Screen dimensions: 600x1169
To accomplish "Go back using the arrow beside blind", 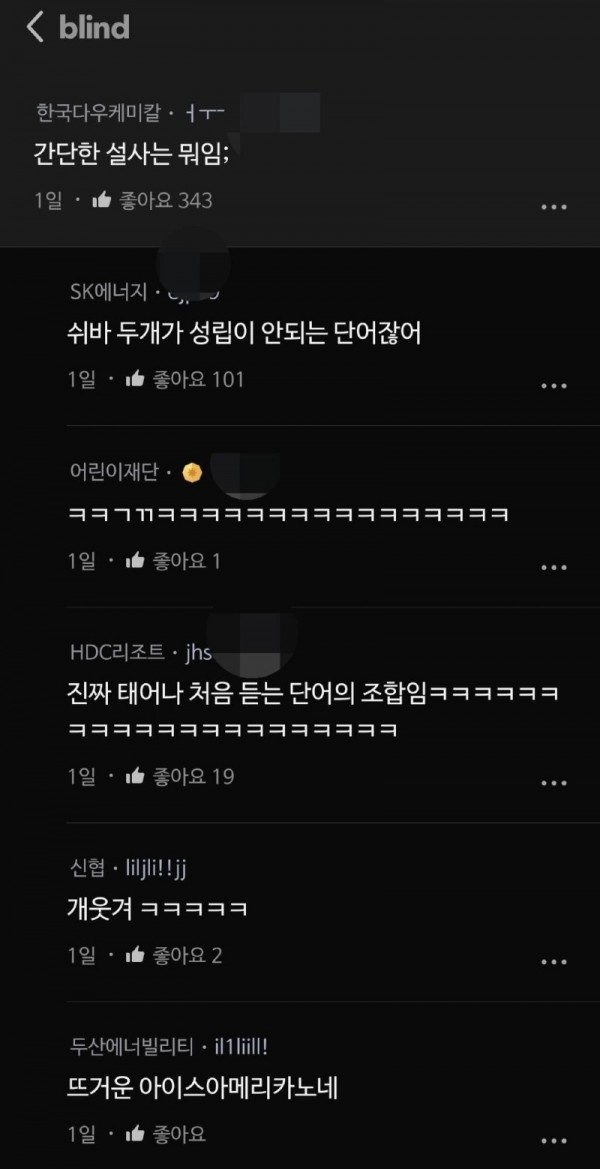I will (x=36, y=27).
